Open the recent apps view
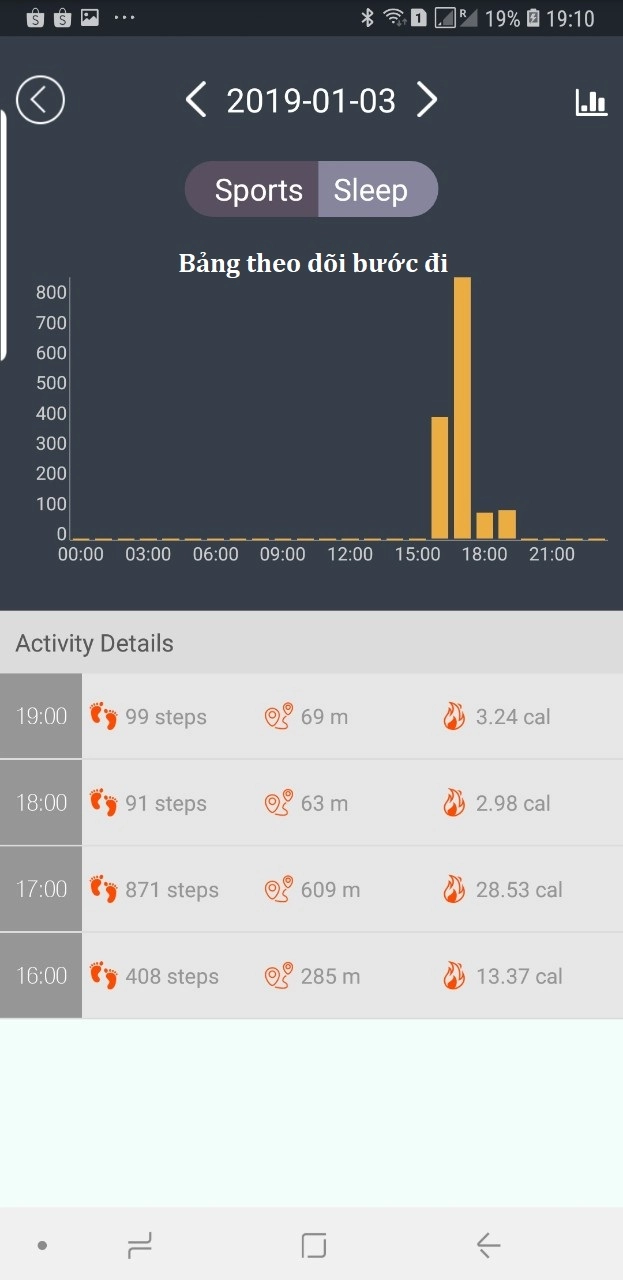Screen dimensions: 623x1280 coord(140,1245)
